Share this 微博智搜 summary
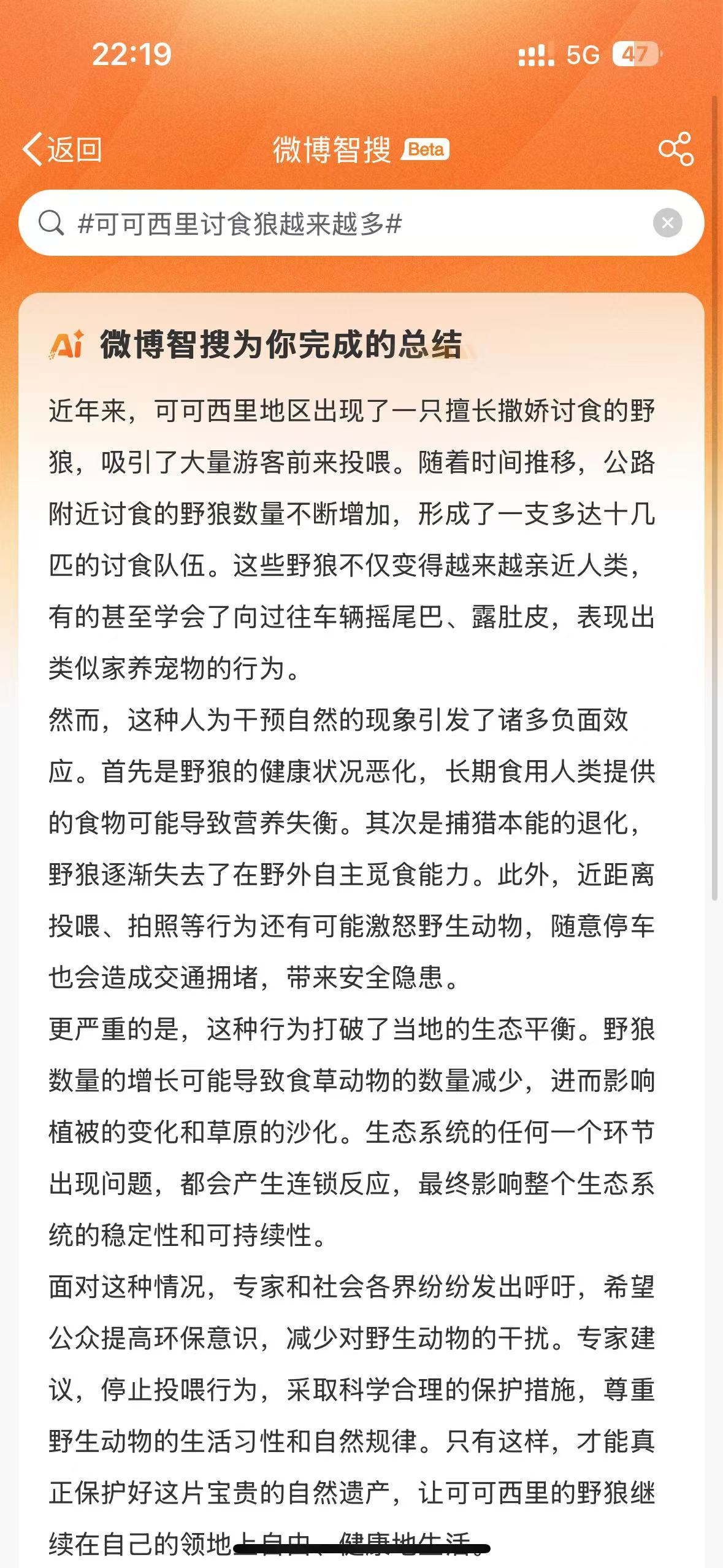Image resolution: width=723 pixels, height=1568 pixels. (x=675, y=149)
